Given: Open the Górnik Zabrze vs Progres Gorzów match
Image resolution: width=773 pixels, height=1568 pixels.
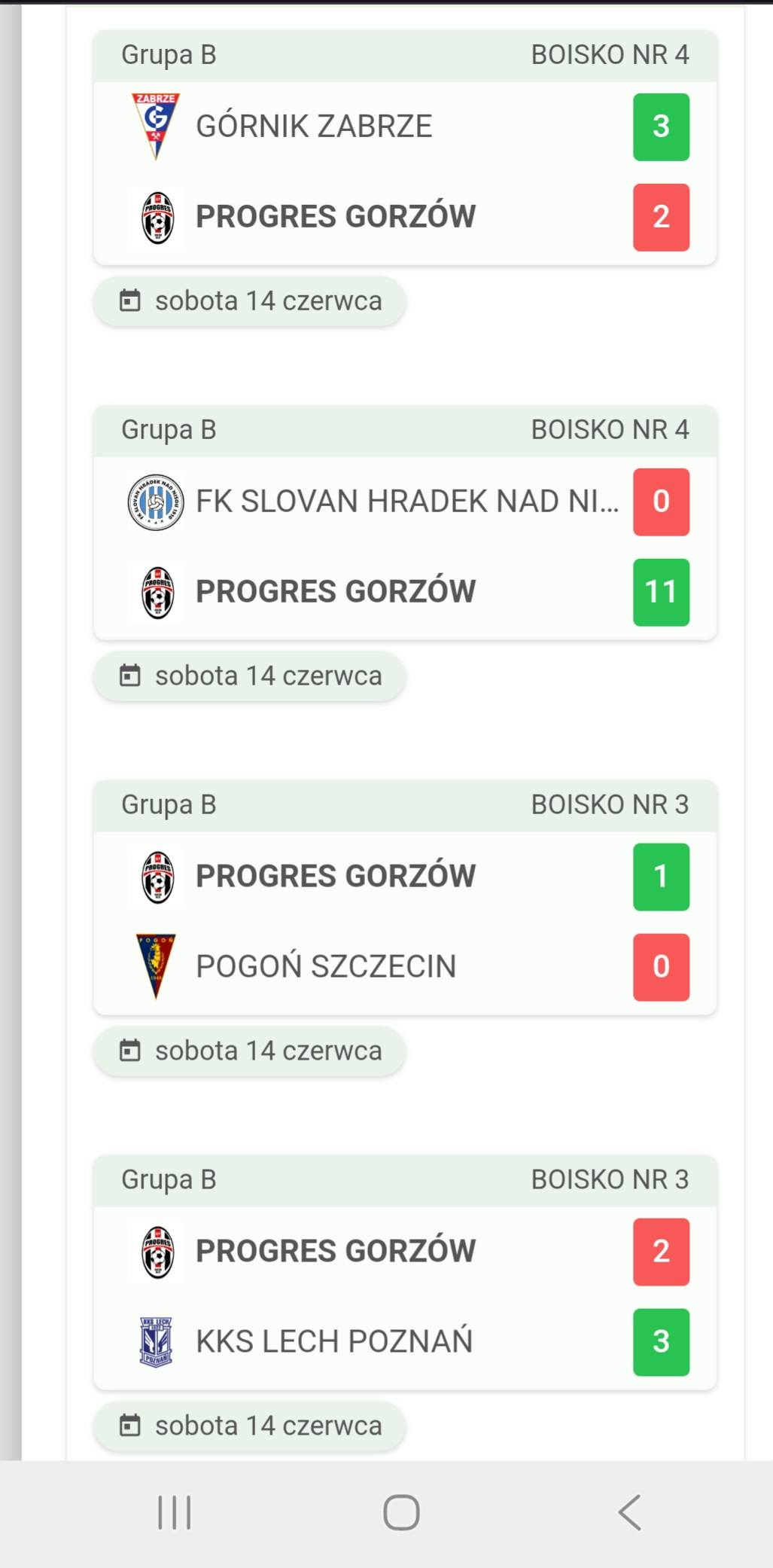Looking at the screenshot, I should [405, 148].
